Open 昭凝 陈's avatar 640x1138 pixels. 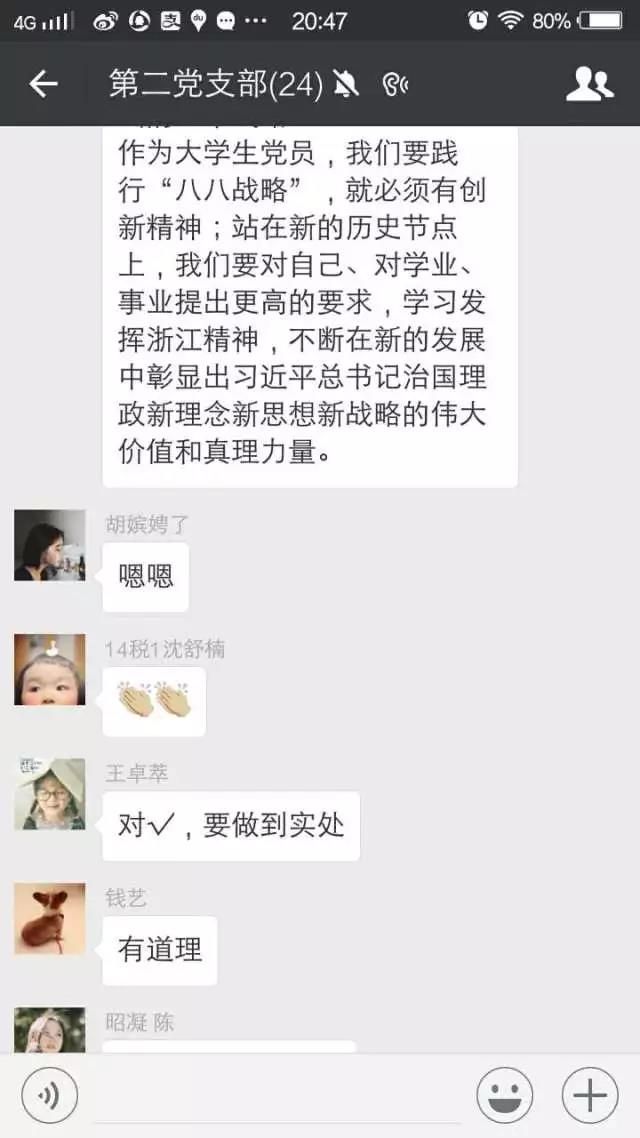pos(49,1030)
